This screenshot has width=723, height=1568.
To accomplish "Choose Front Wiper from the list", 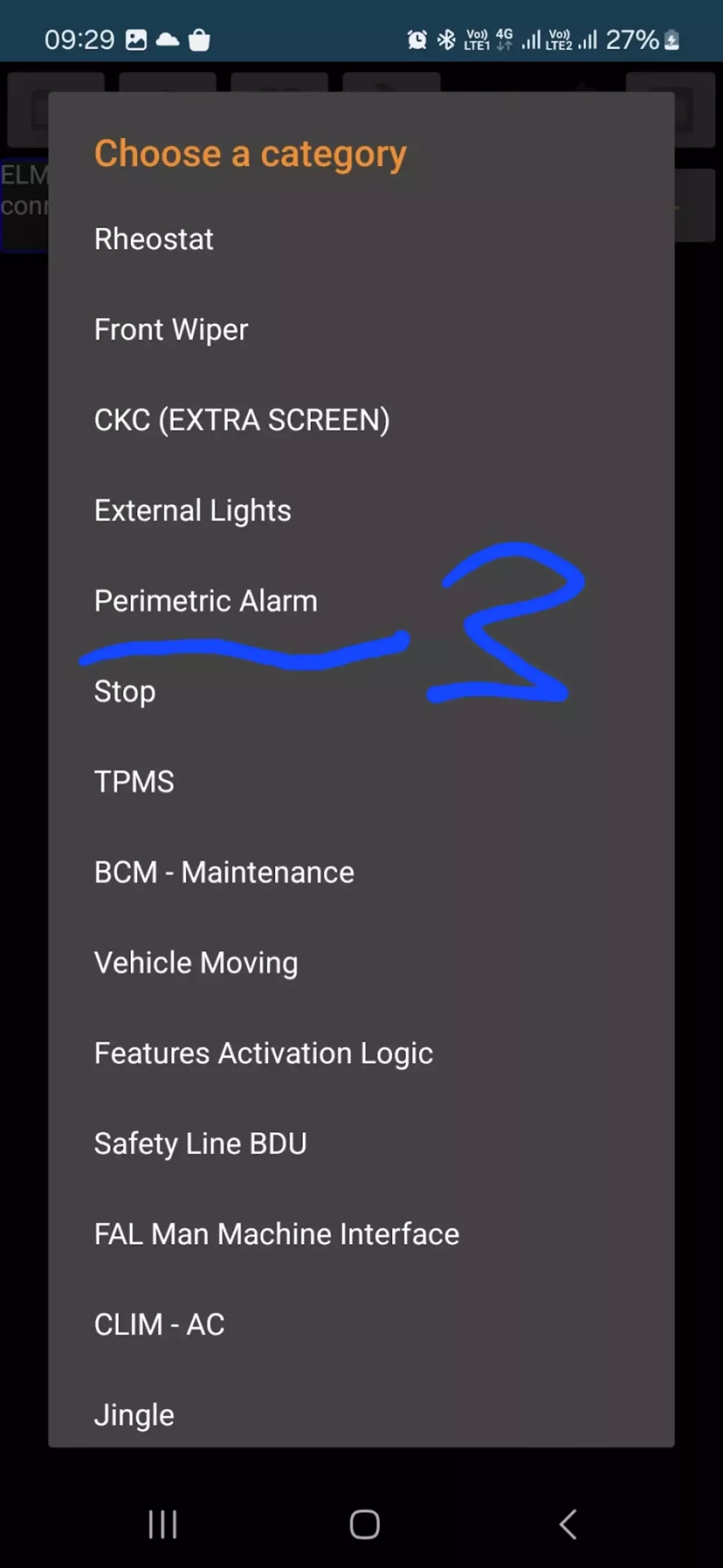I will 361,329.
